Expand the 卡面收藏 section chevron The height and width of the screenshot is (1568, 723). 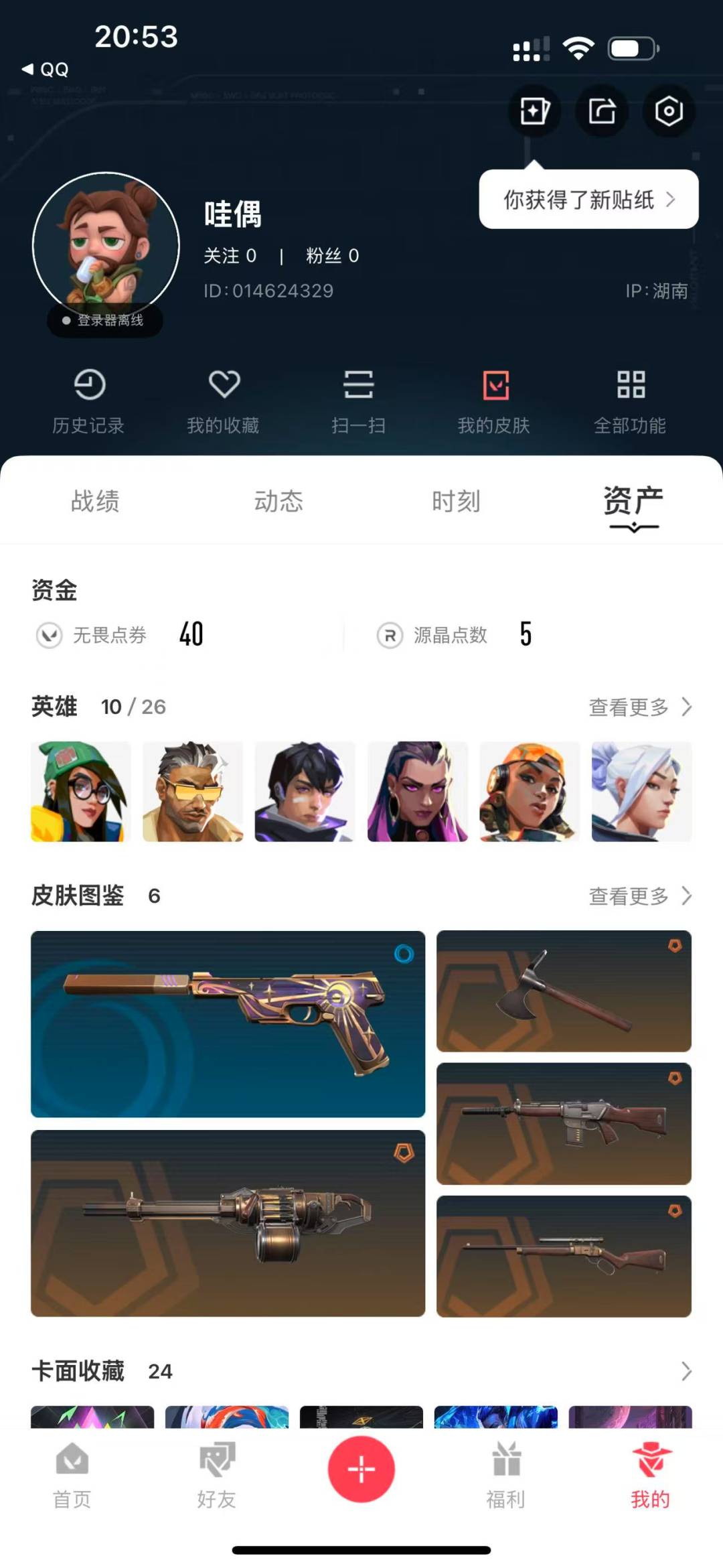click(686, 1371)
